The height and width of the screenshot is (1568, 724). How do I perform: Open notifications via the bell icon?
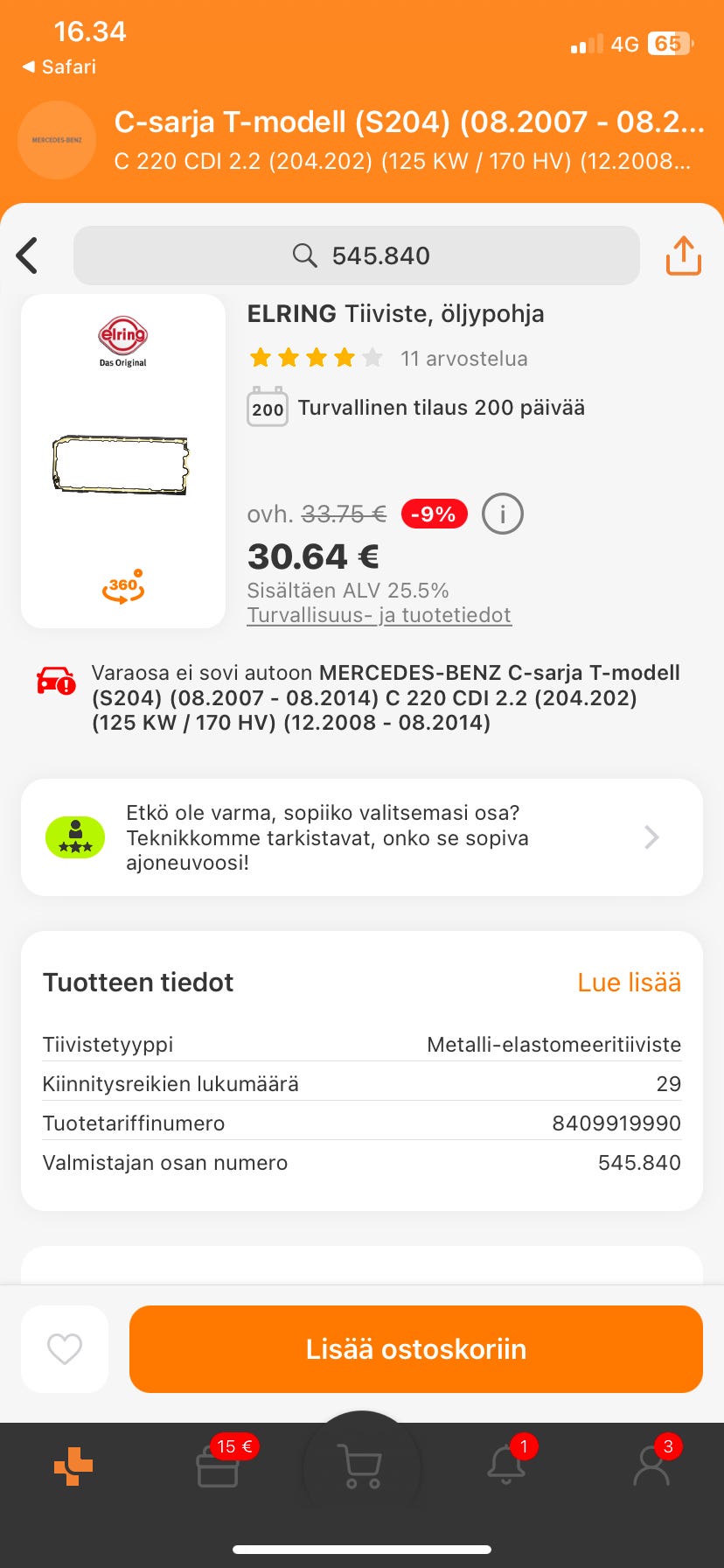pyautogui.click(x=507, y=1466)
